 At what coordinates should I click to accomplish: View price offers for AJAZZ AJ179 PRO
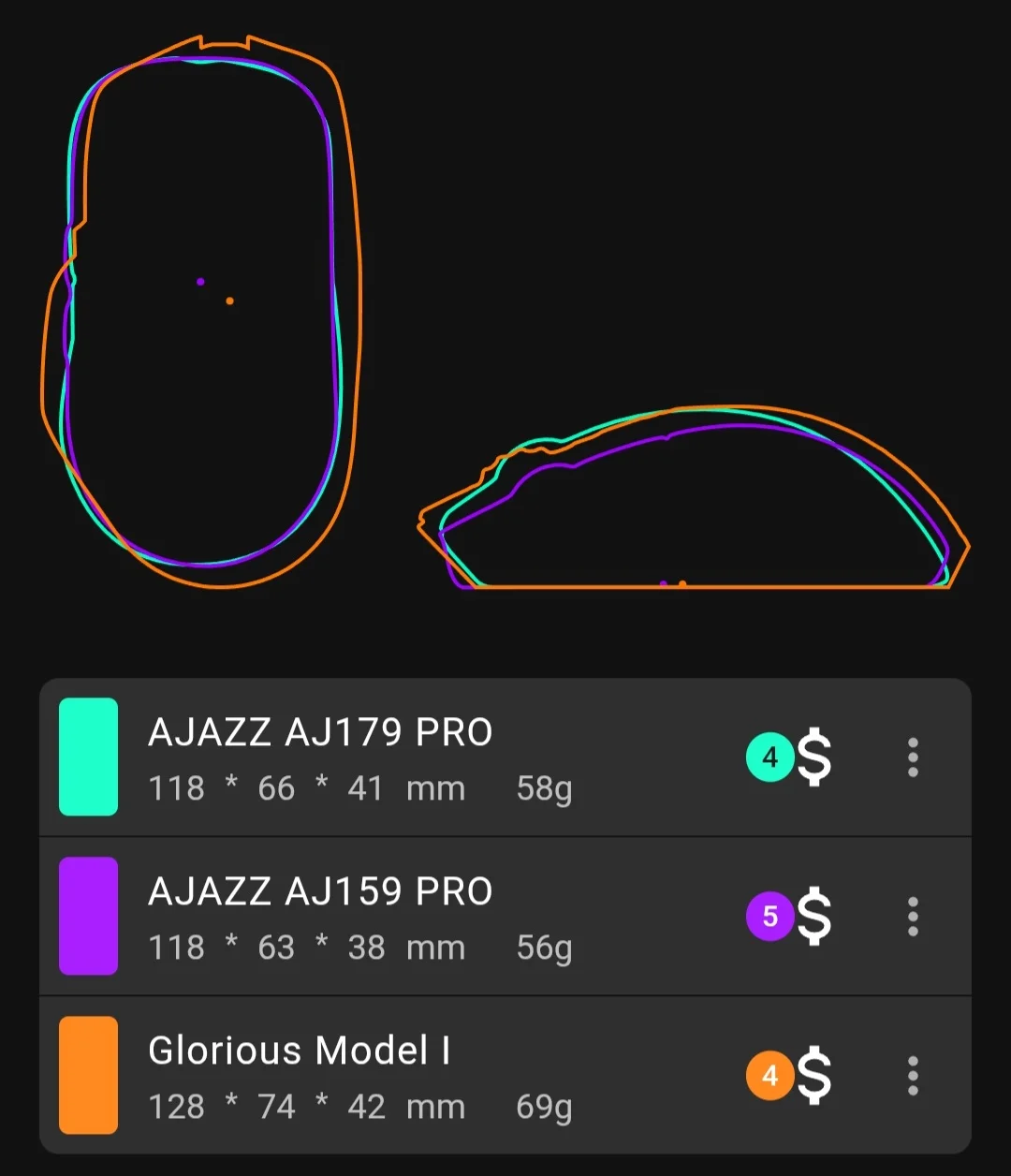[791, 757]
